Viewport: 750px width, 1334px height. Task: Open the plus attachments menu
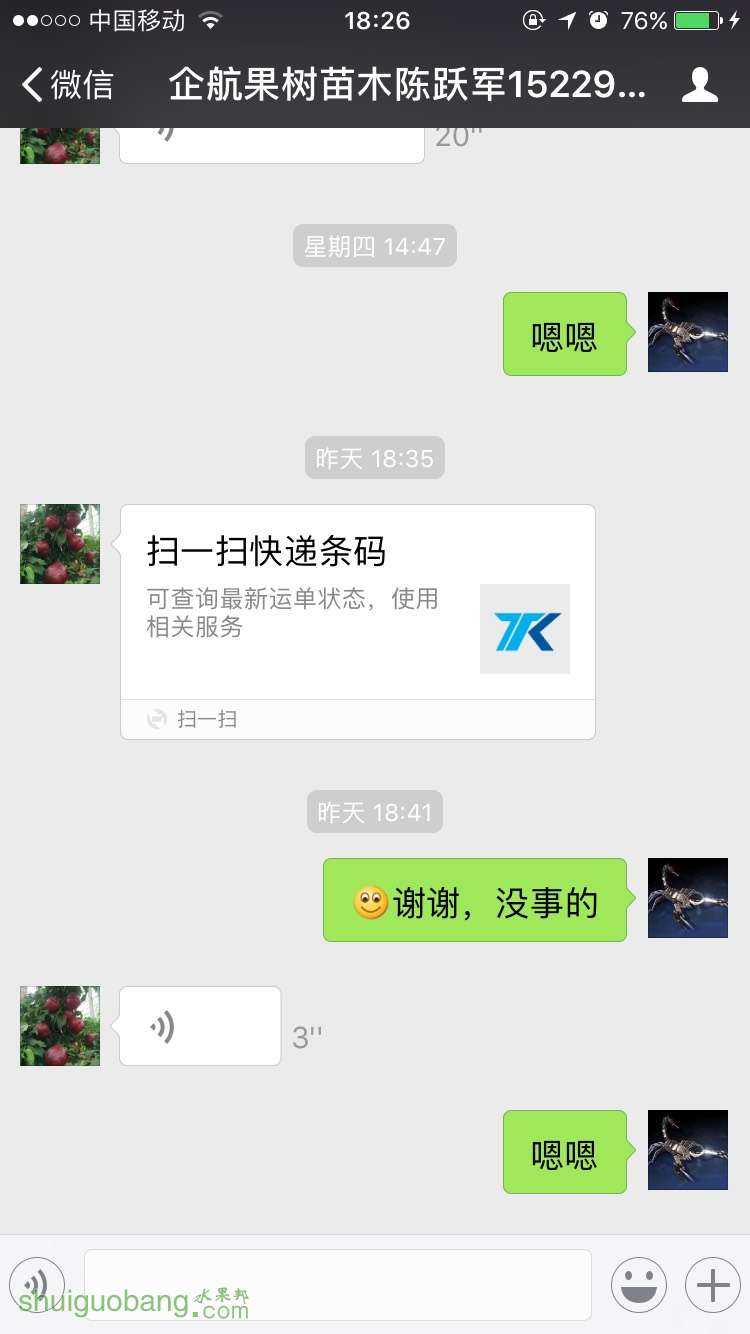[712, 1284]
